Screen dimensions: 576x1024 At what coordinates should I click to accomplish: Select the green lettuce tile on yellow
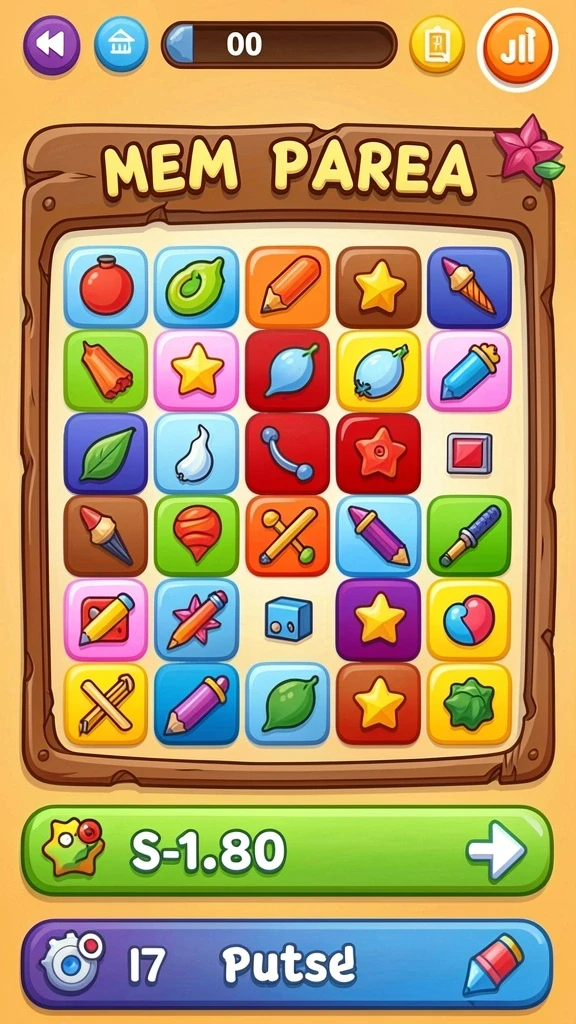click(x=469, y=703)
